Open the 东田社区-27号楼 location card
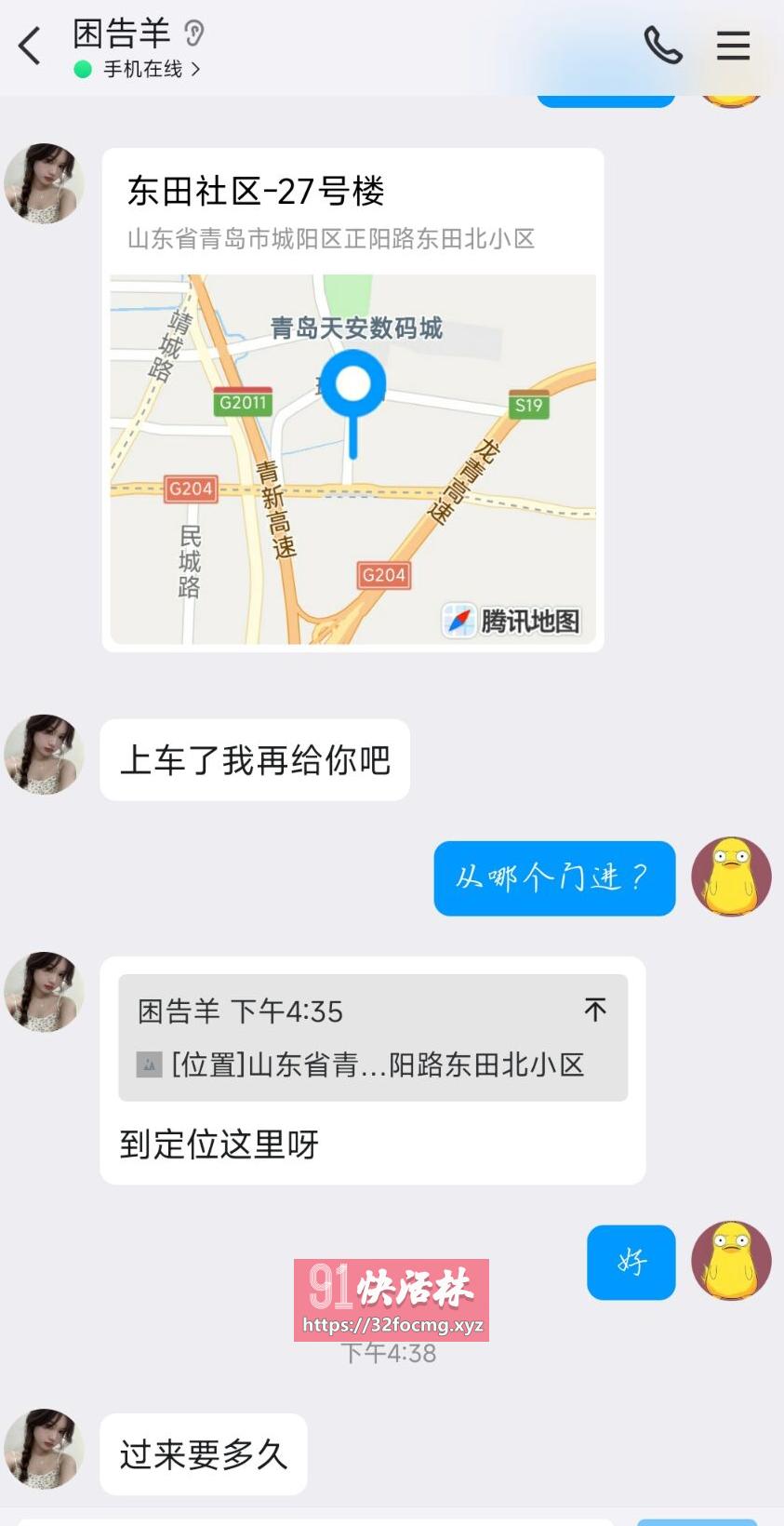784x1526 pixels. (259, 190)
